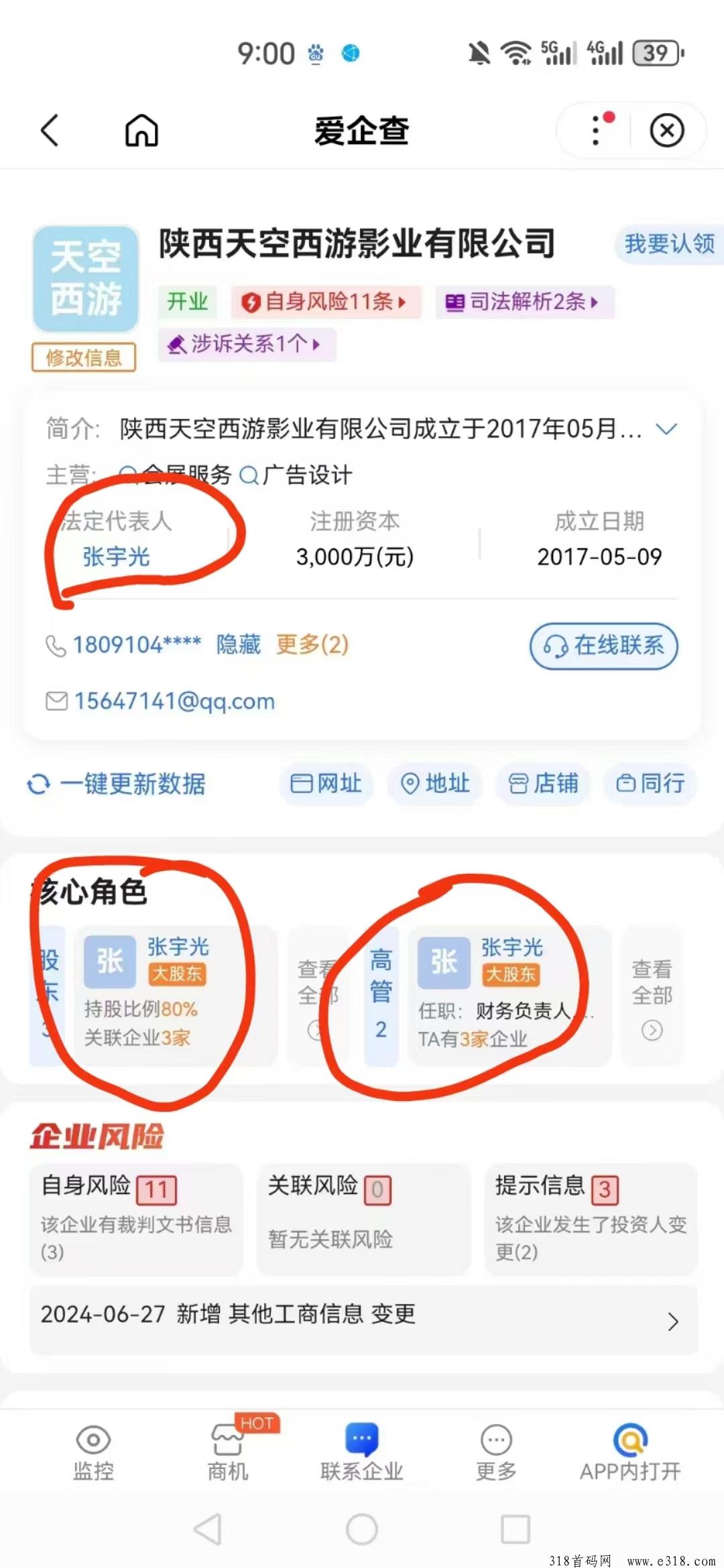Tap 一键更新数据 to refresh data
This screenshot has width=724, height=1568.
click(x=117, y=784)
